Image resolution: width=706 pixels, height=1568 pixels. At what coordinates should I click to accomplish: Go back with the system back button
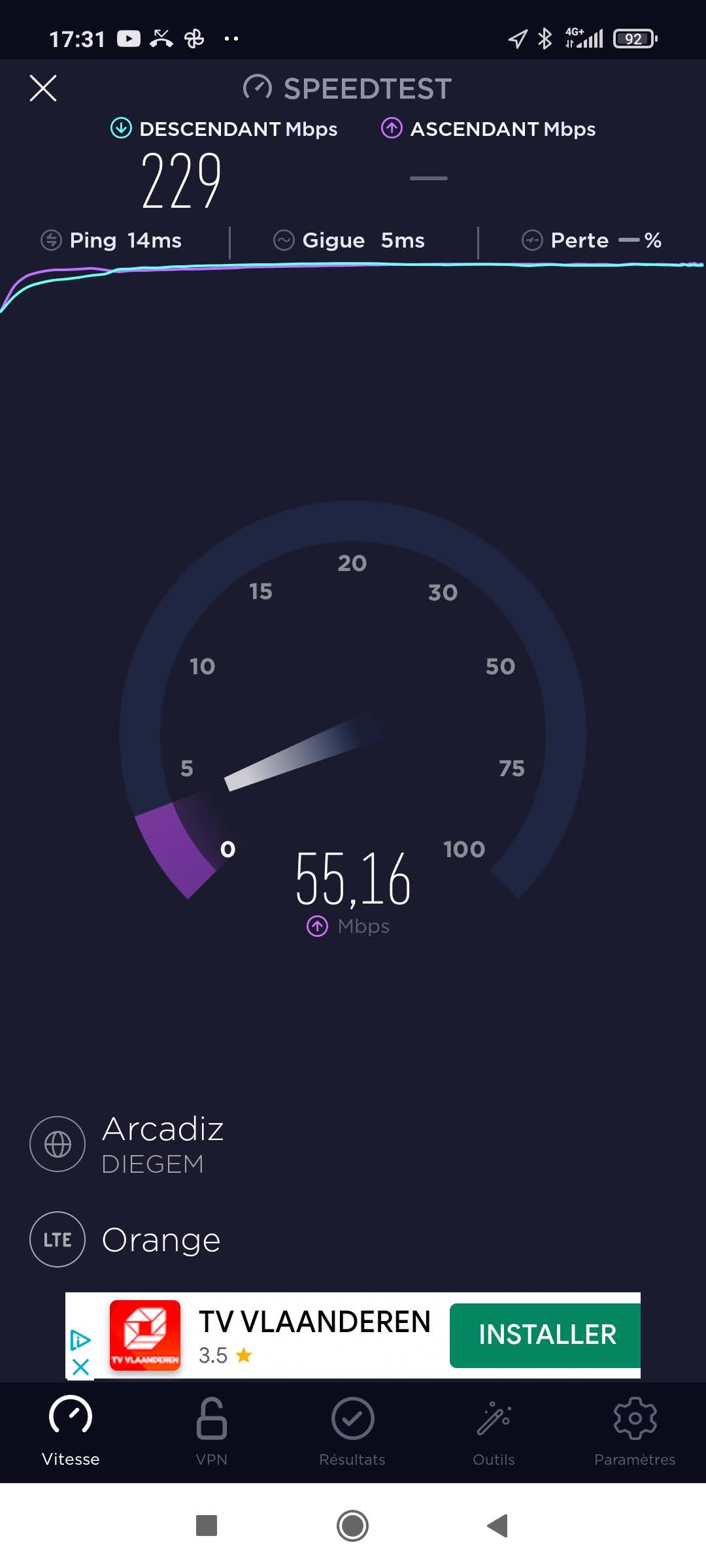[x=497, y=1526]
